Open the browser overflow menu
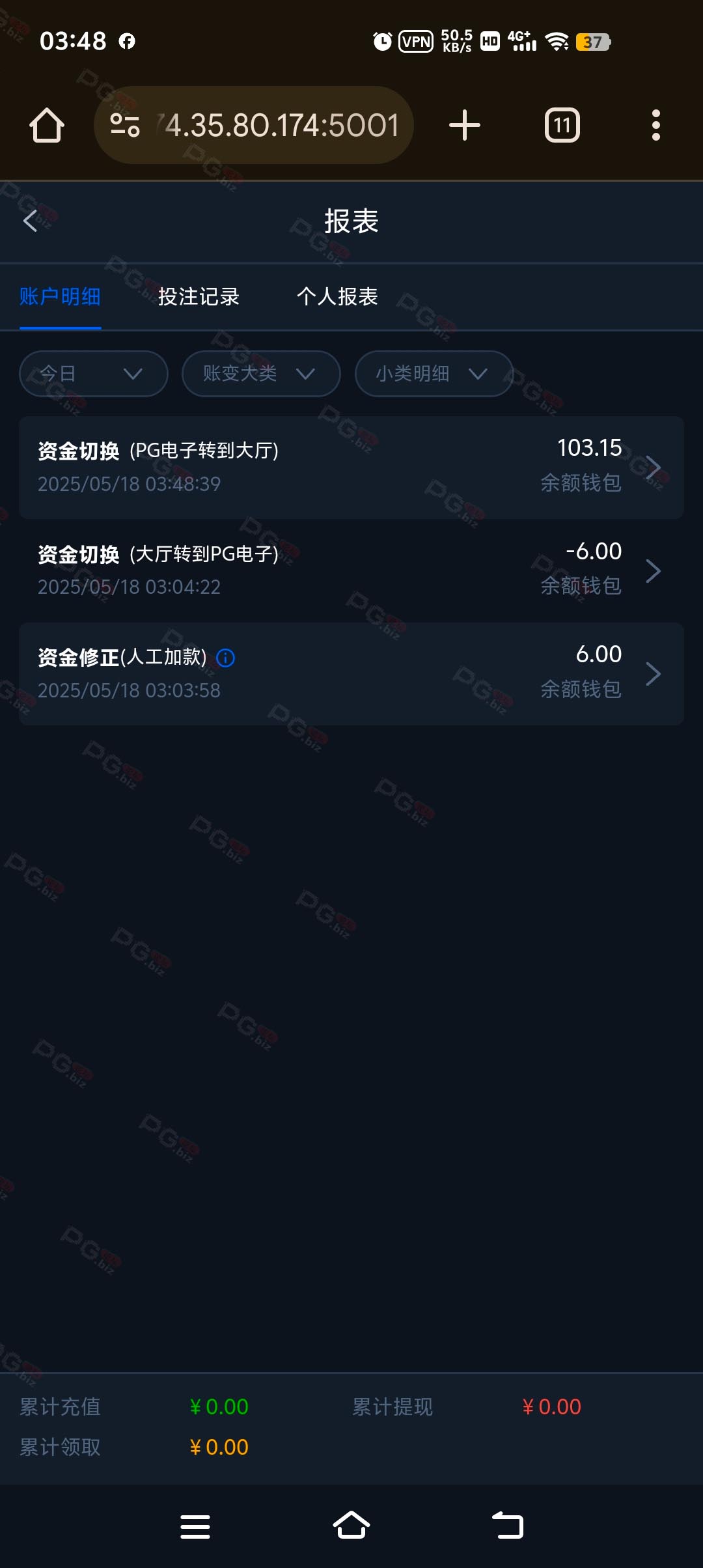 coord(655,125)
